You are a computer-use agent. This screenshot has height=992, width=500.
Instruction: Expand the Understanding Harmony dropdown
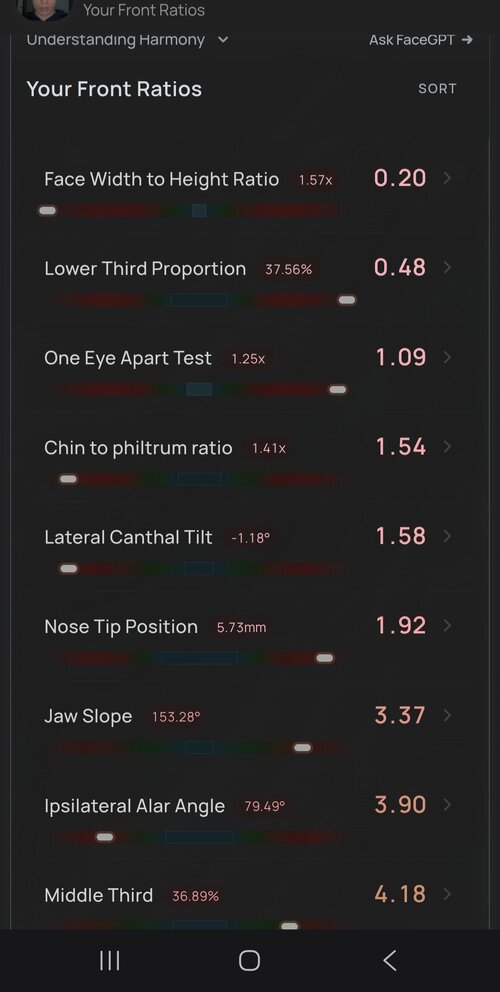pyautogui.click(x=127, y=40)
